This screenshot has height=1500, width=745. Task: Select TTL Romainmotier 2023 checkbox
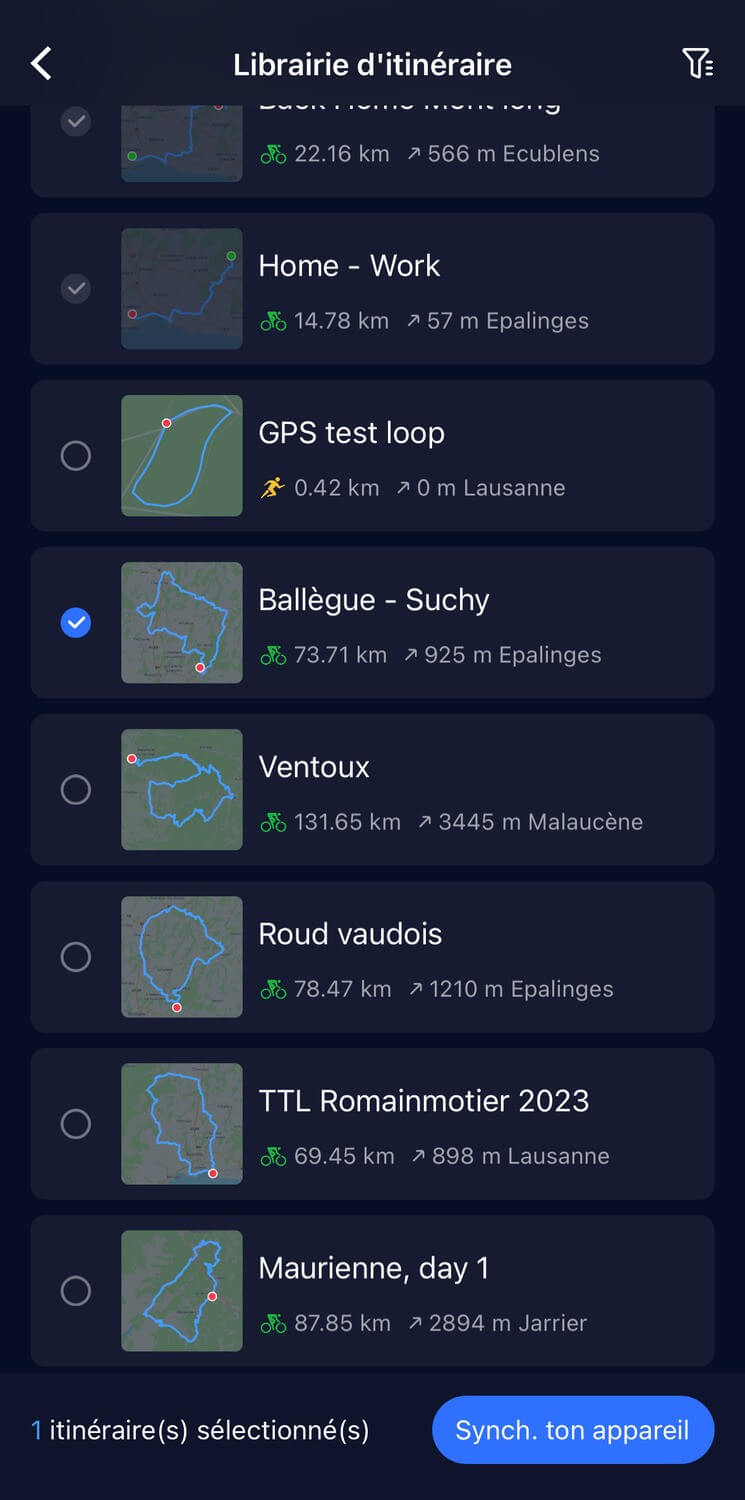pos(76,1124)
